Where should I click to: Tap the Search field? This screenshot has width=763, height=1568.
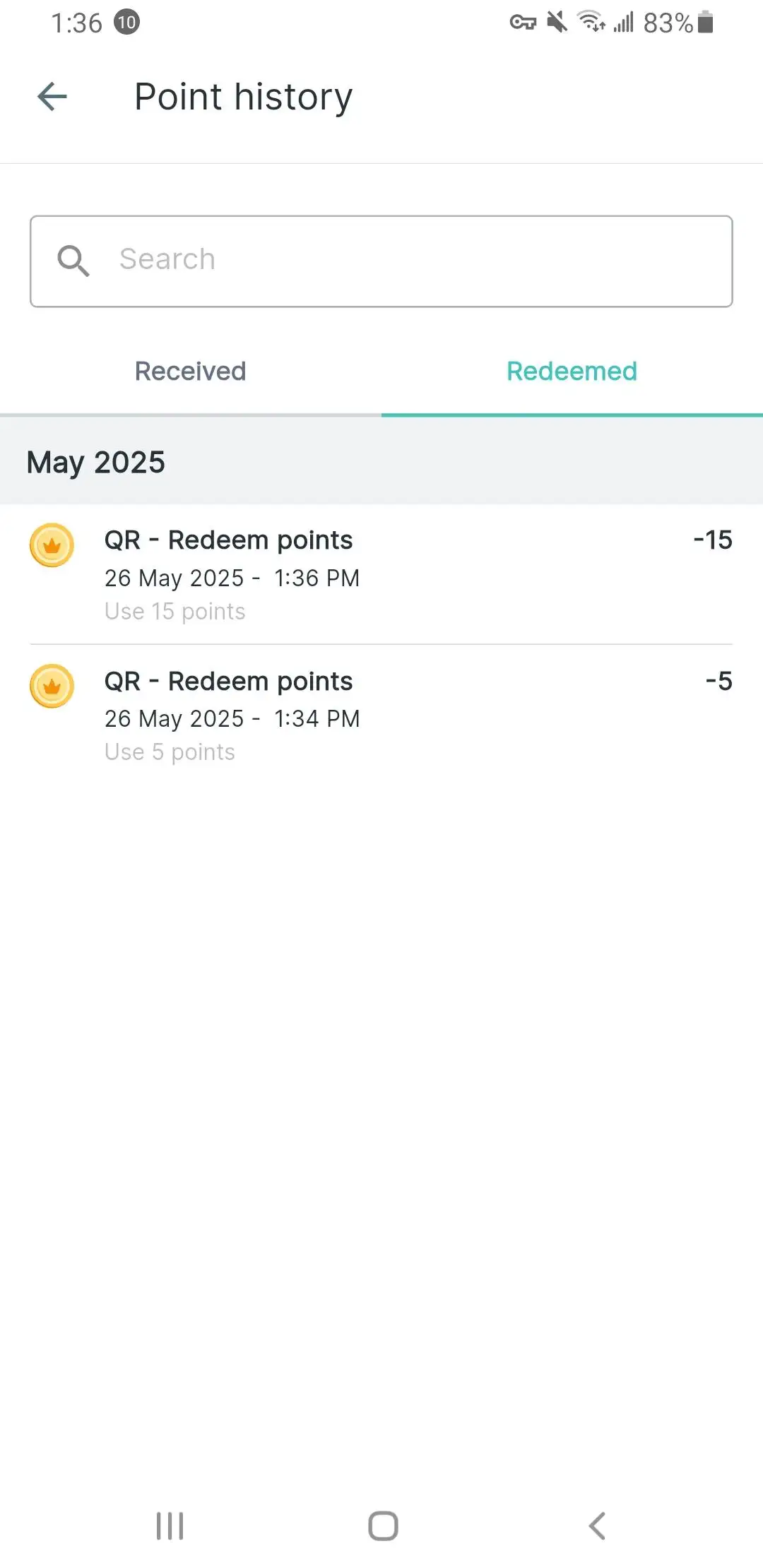381,261
